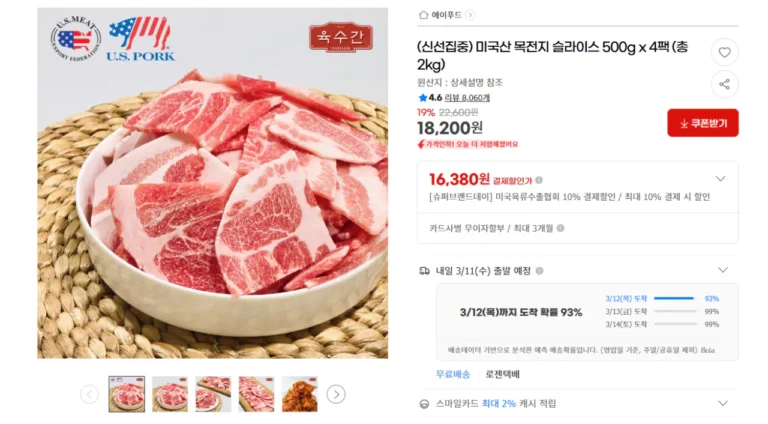Expand the 3/11(수) 출발 예정 delivery info

click(x=723, y=270)
